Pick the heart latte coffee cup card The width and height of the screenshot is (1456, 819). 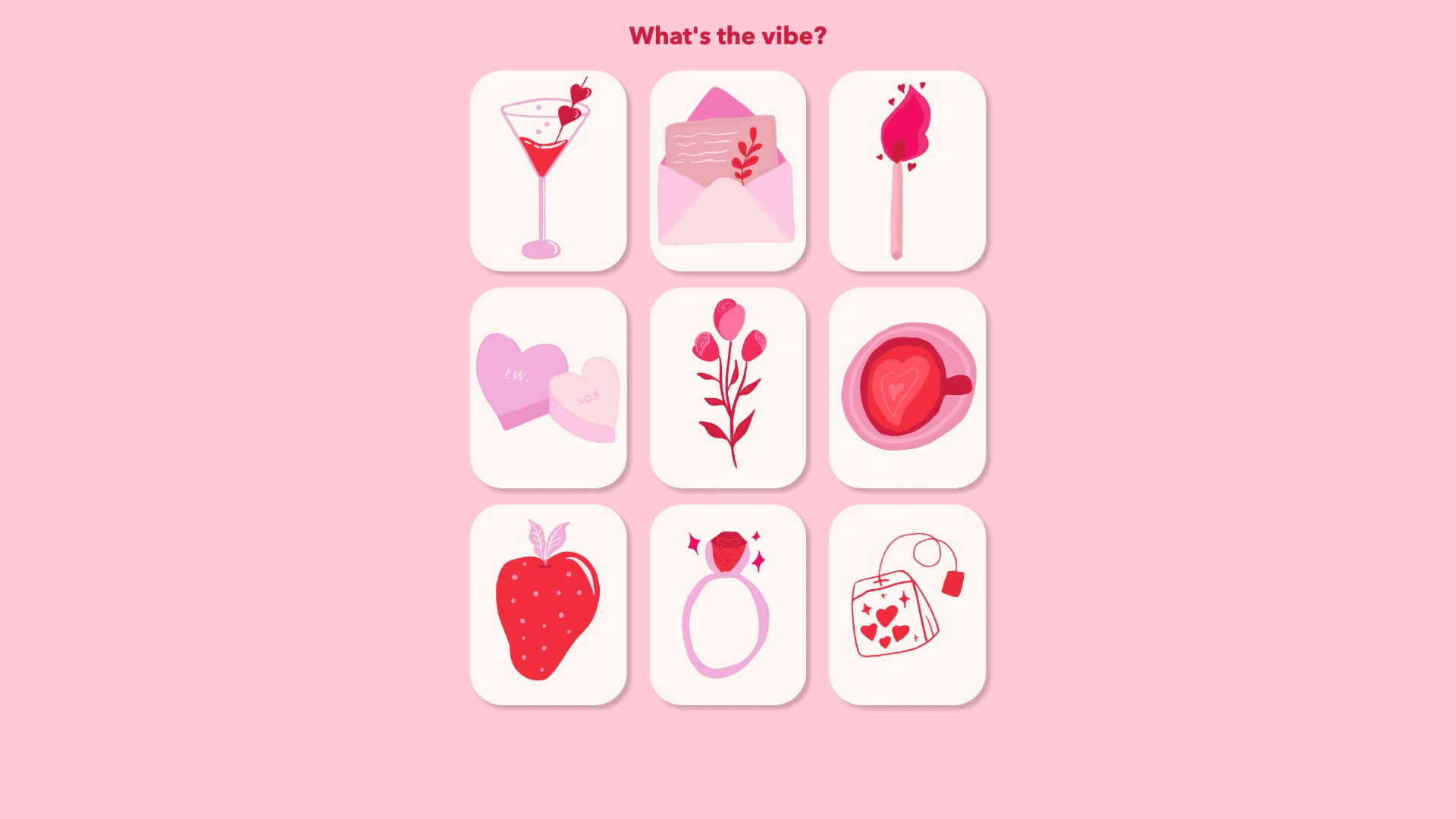pyautogui.click(x=907, y=388)
